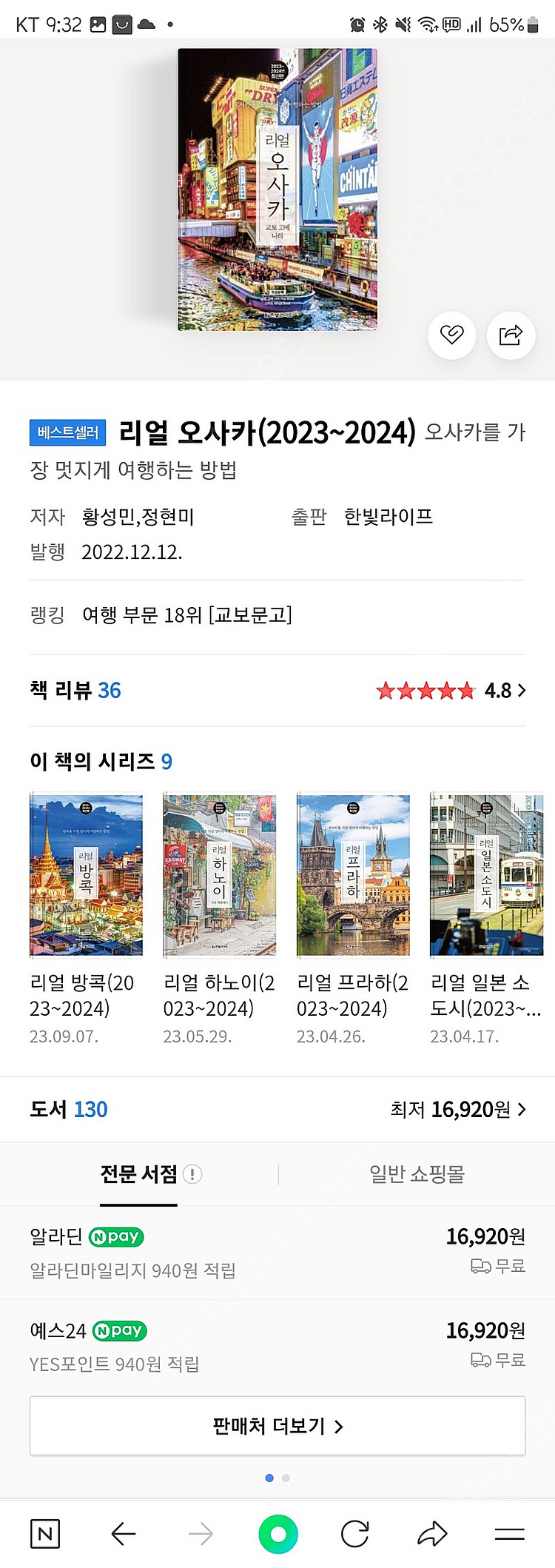The height and width of the screenshot is (1568, 555).
Task: Open the 4.8 star book reviews
Action: tap(451, 691)
